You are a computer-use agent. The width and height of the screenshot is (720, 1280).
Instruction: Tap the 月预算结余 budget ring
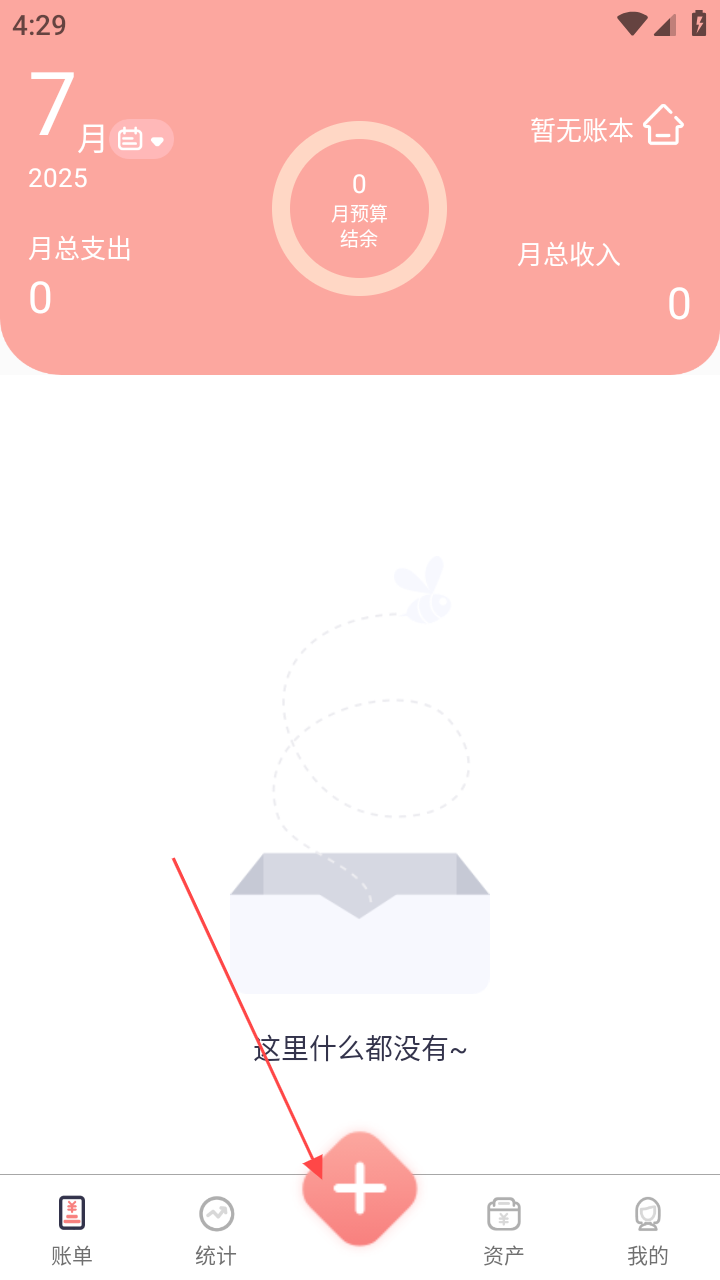pyautogui.click(x=359, y=209)
